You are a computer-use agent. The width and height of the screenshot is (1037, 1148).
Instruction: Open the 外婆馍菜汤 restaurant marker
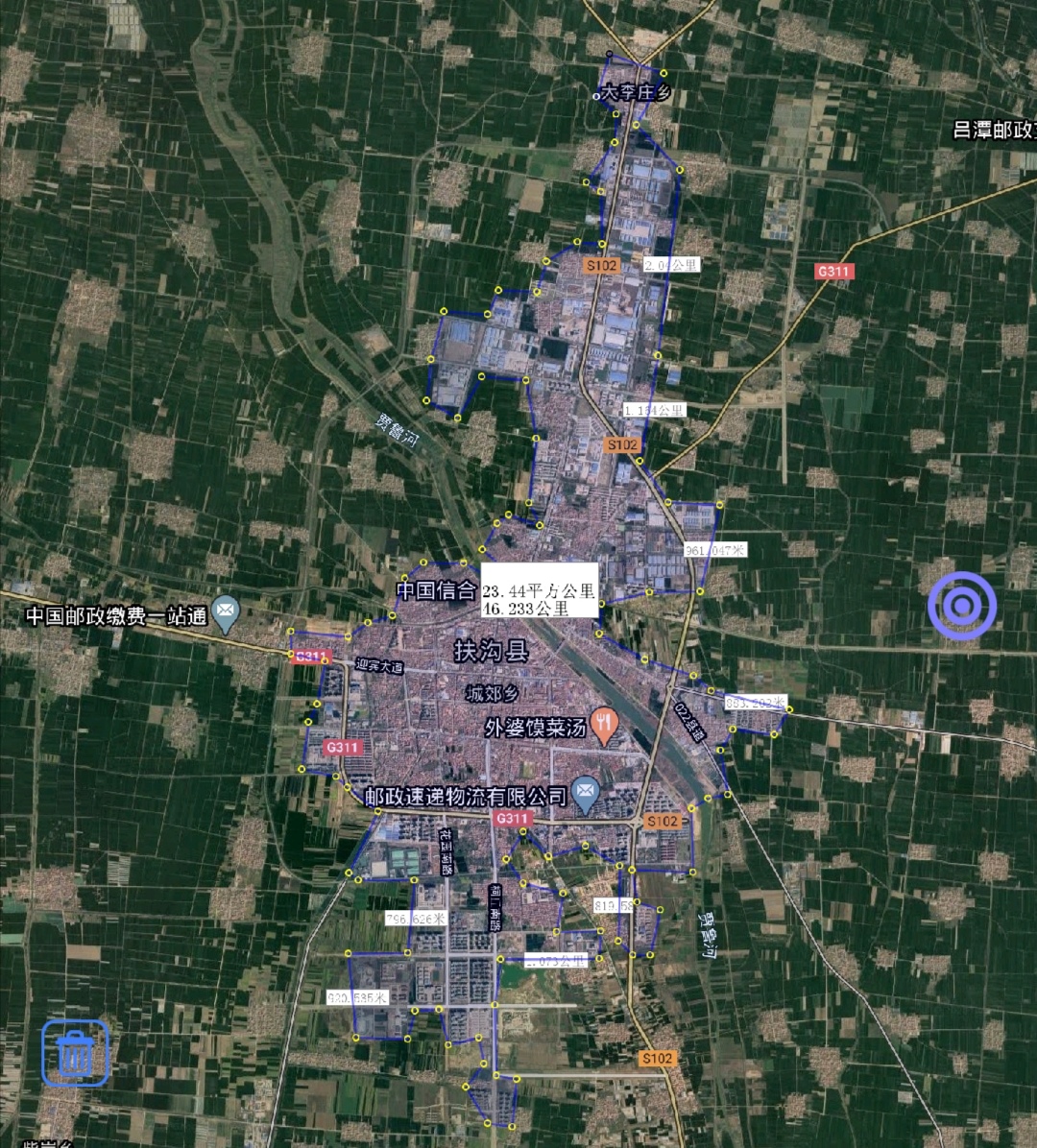click(603, 726)
